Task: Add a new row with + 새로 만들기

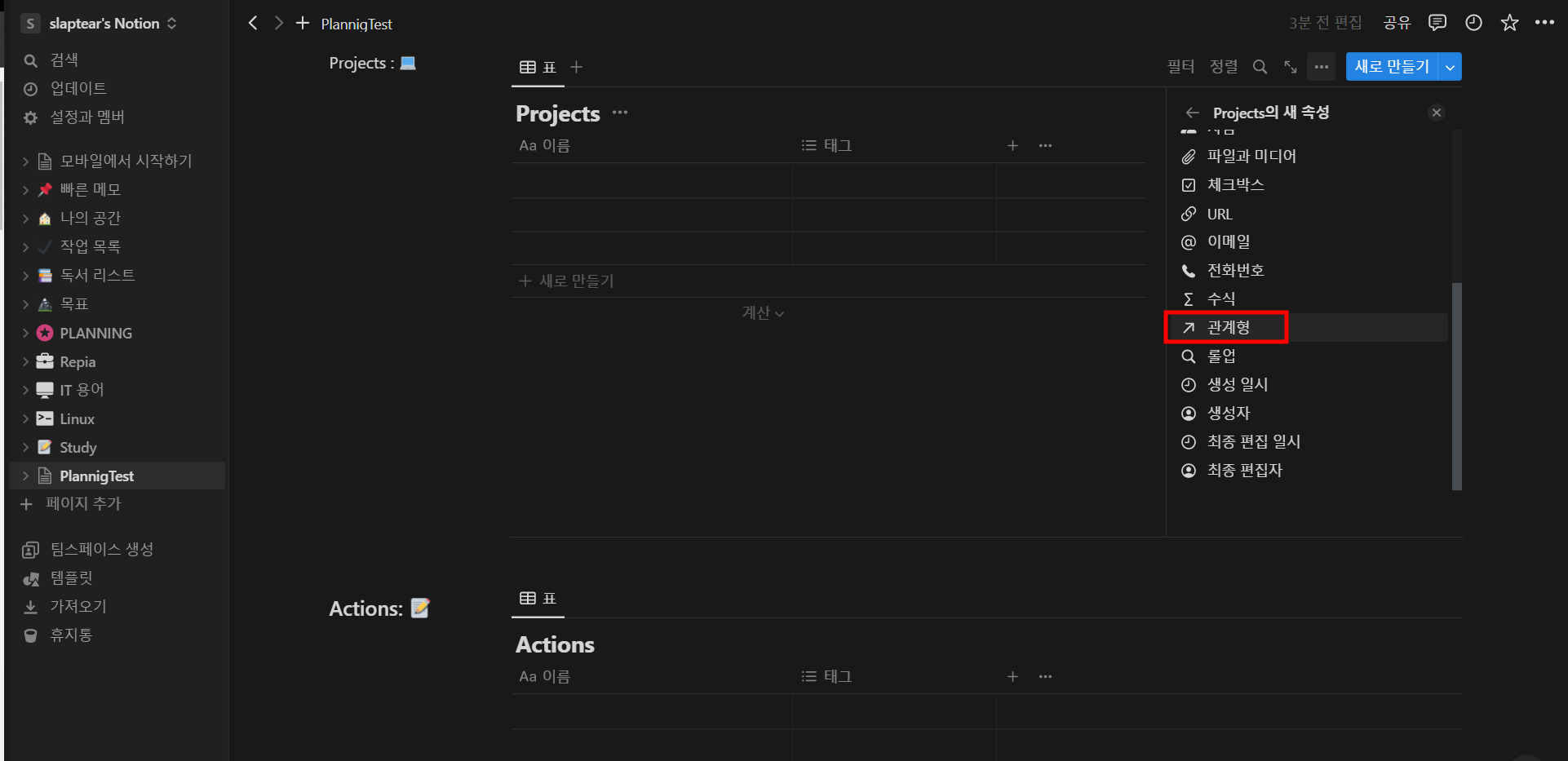Action: pyautogui.click(x=568, y=281)
